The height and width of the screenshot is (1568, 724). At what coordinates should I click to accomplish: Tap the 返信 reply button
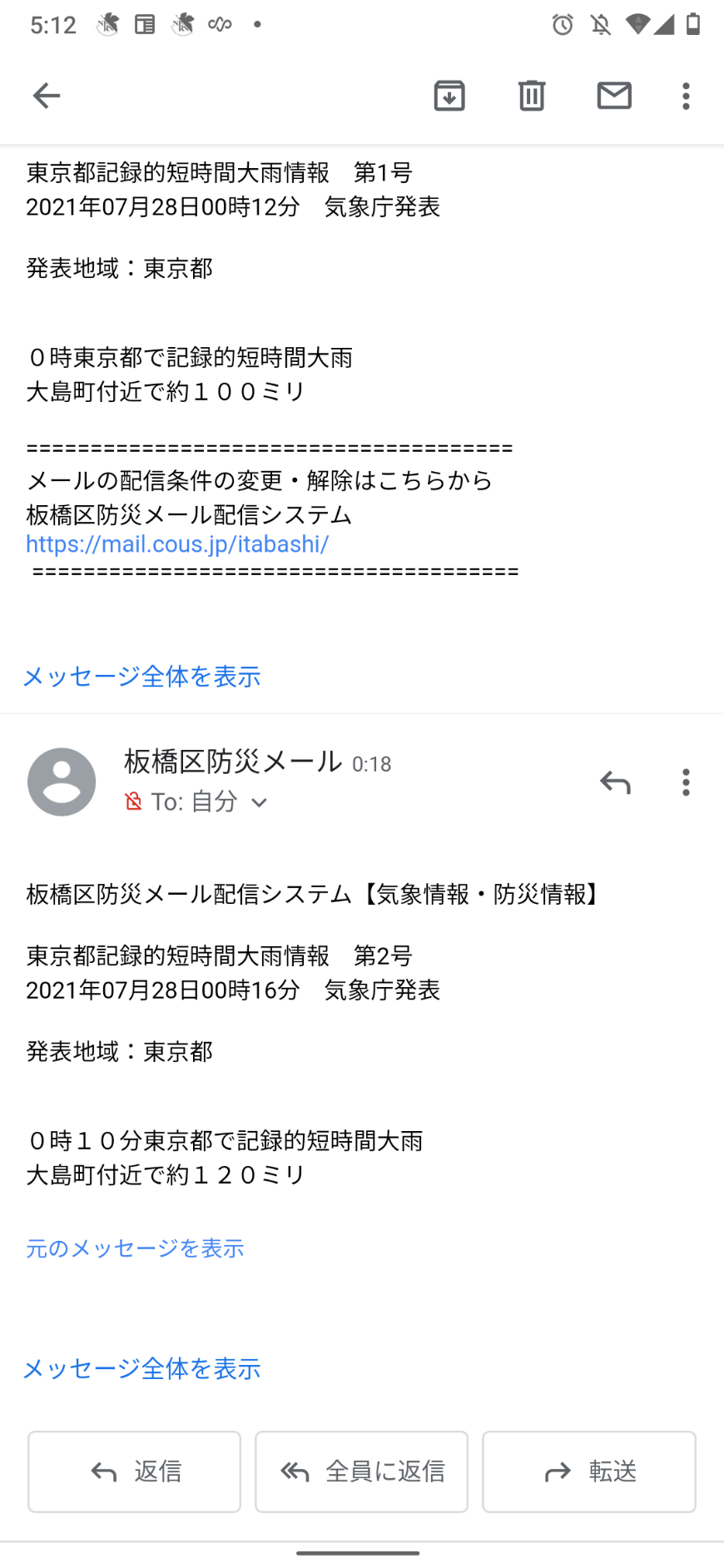[134, 1471]
